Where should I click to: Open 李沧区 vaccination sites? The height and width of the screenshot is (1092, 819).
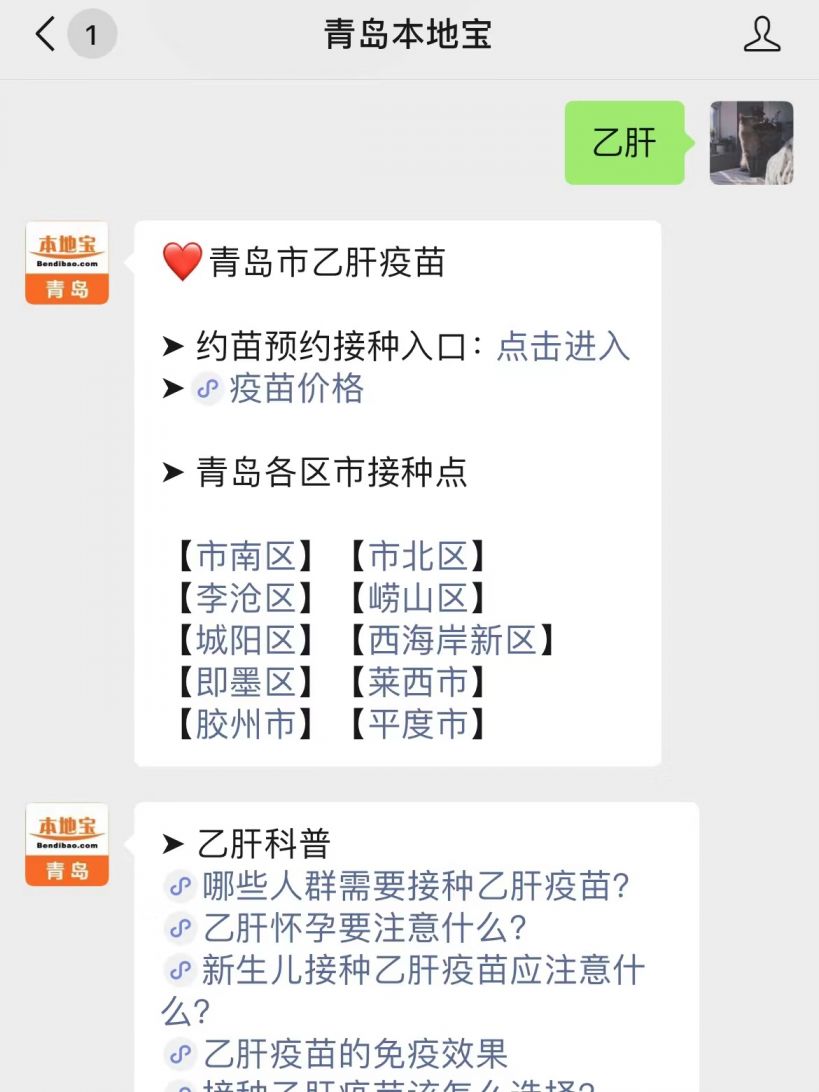click(246, 598)
